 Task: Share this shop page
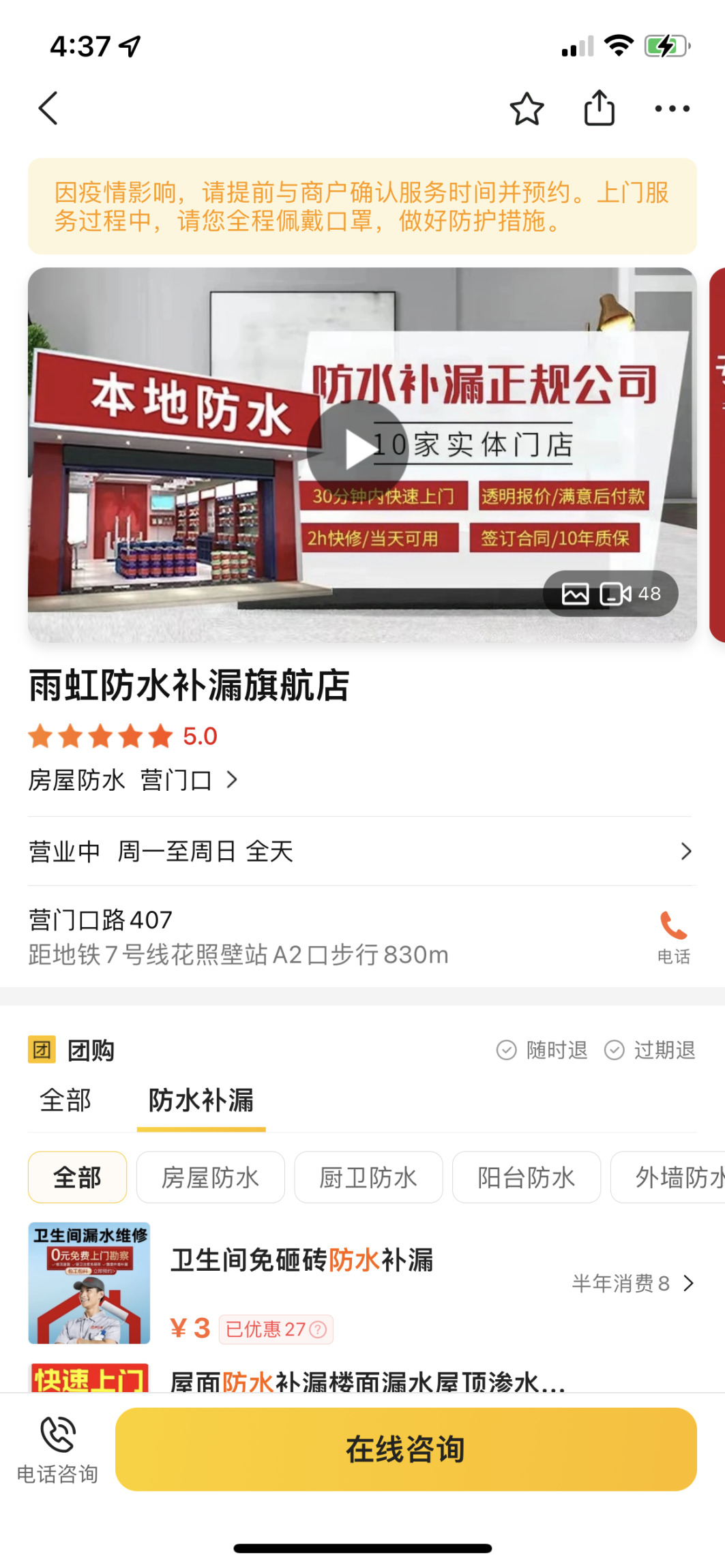pos(599,108)
